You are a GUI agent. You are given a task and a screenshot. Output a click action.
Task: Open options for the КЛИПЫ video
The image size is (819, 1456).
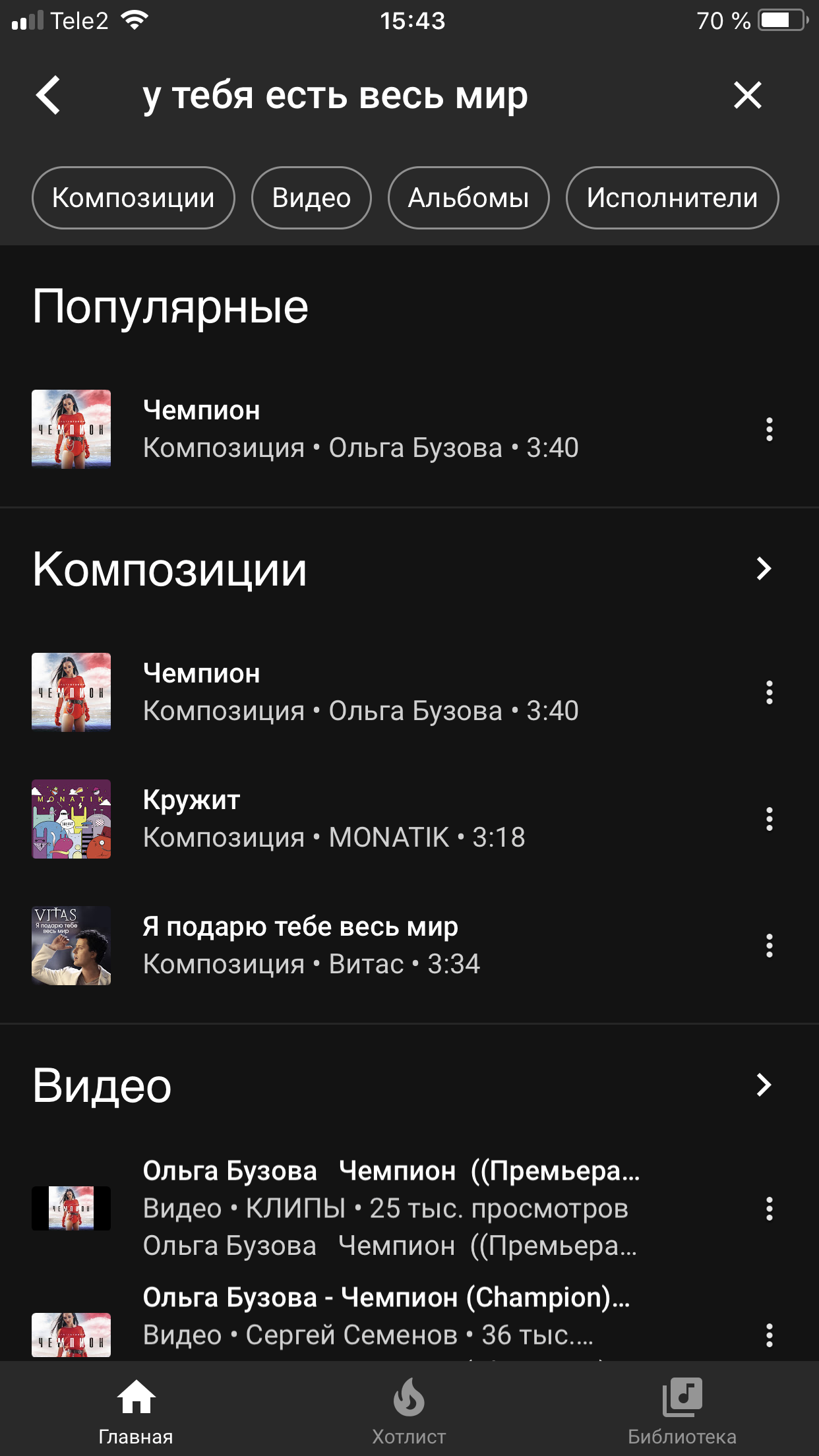(769, 1209)
